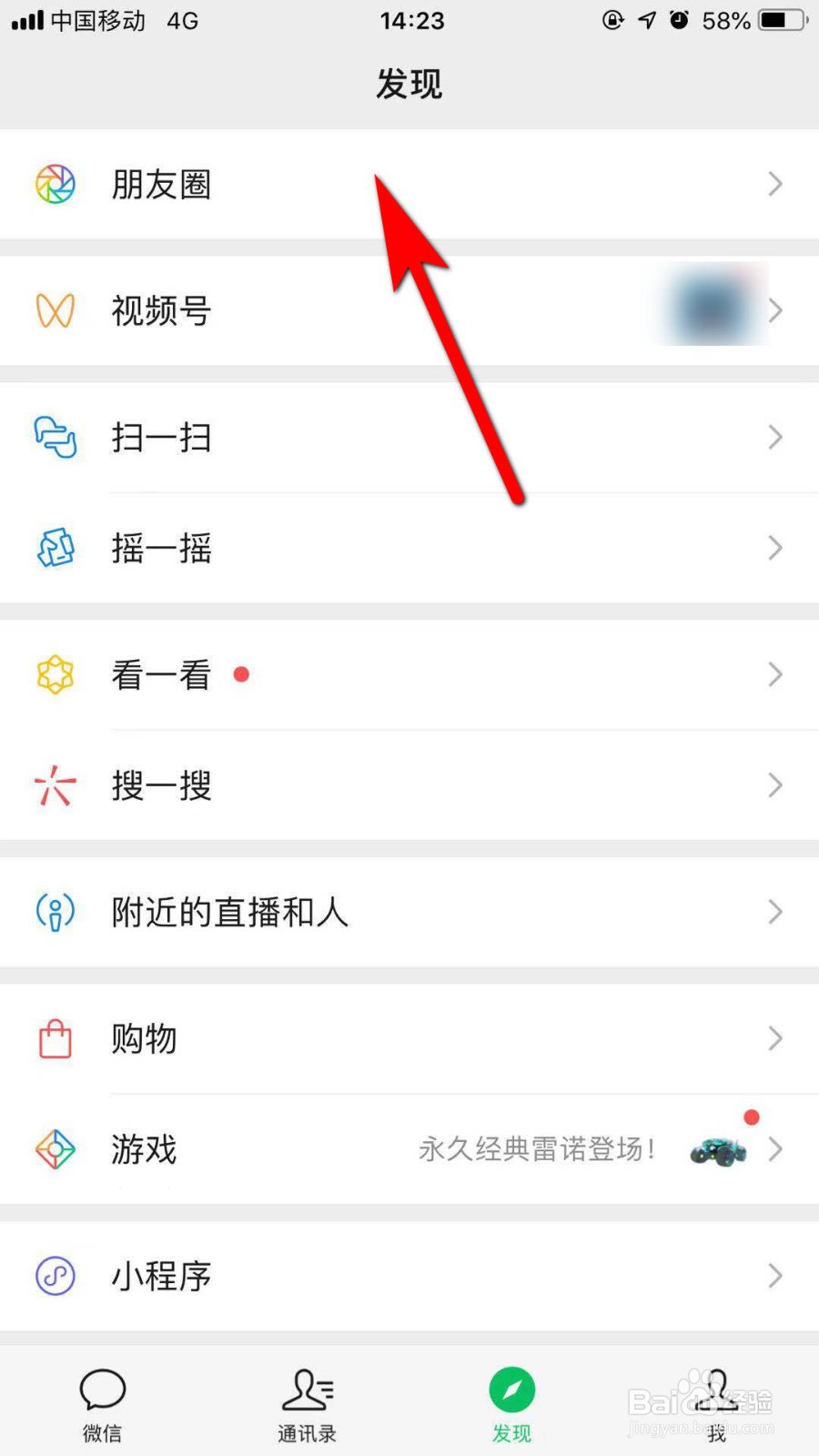The image size is (819, 1456).
Task: Select the 扫一扫 QR scan icon
Action: click(x=56, y=438)
